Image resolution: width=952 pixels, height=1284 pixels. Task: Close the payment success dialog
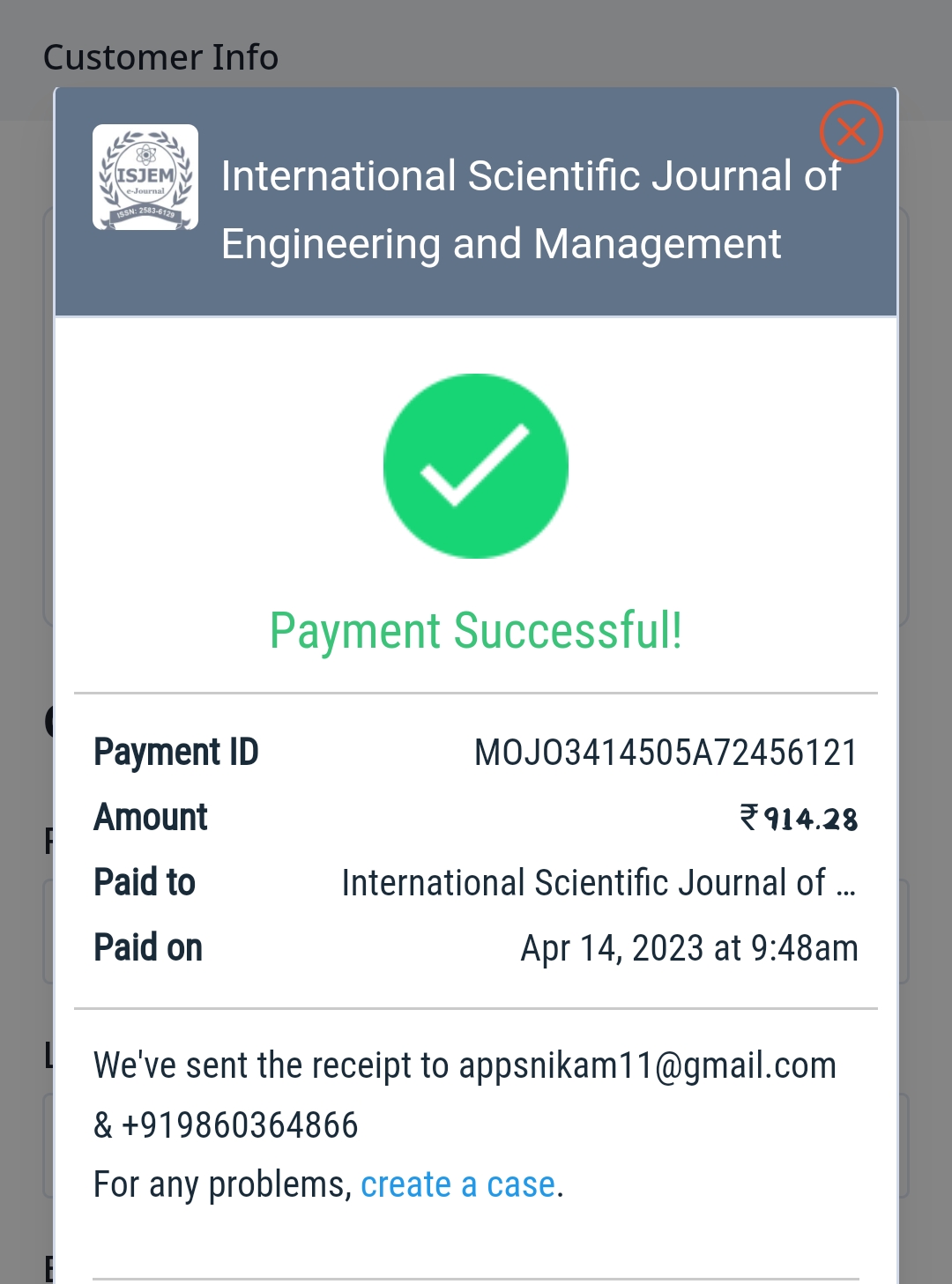(x=851, y=132)
